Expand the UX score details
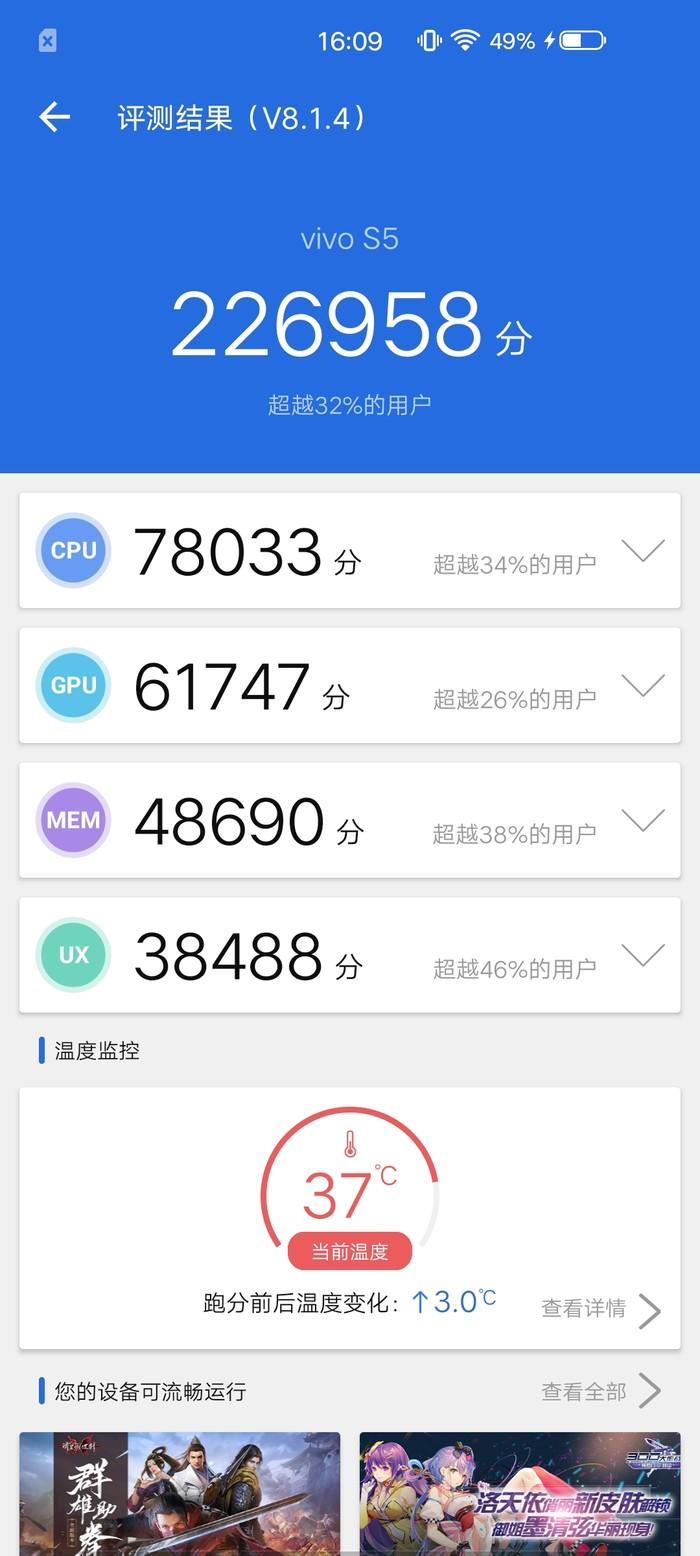 coord(643,955)
